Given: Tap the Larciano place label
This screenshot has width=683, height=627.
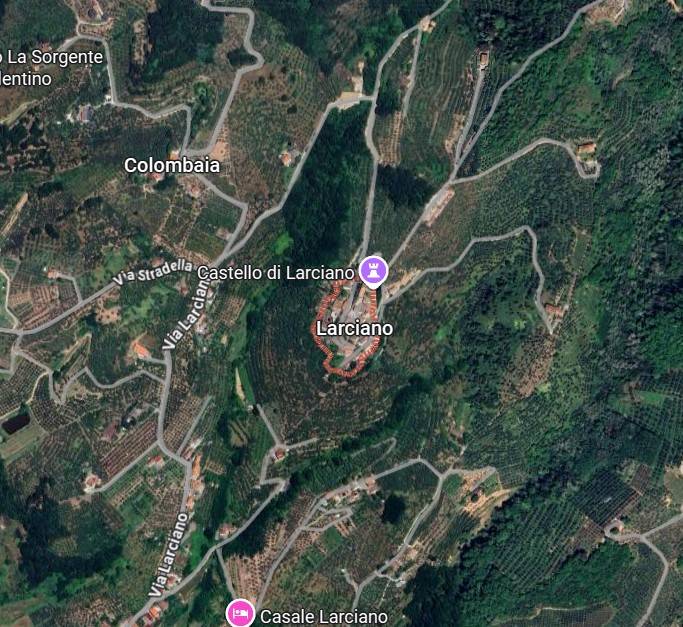Looking at the screenshot, I should point(353,328).
